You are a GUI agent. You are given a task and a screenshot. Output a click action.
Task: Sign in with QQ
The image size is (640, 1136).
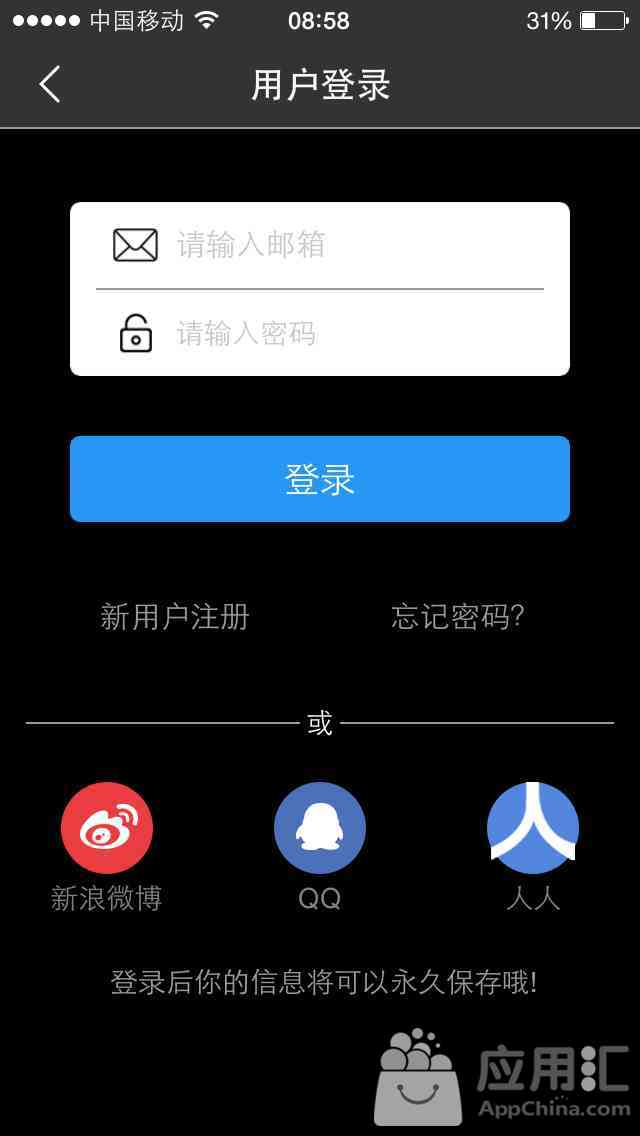tap(320, 827)
